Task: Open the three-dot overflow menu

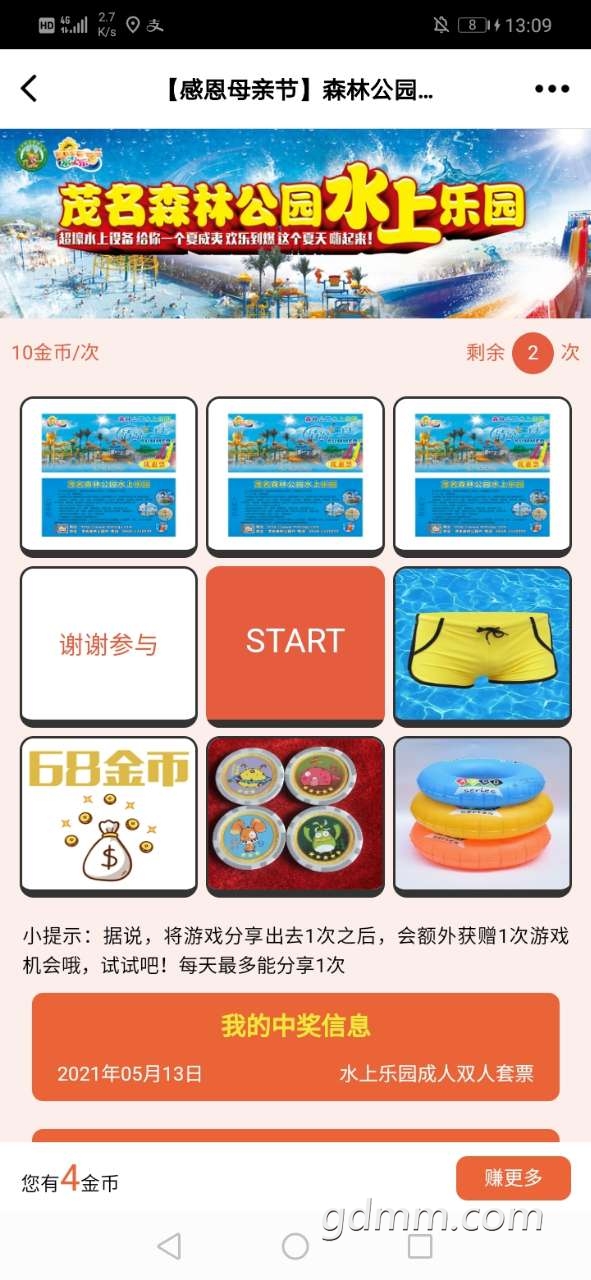Action: (552, 89)
